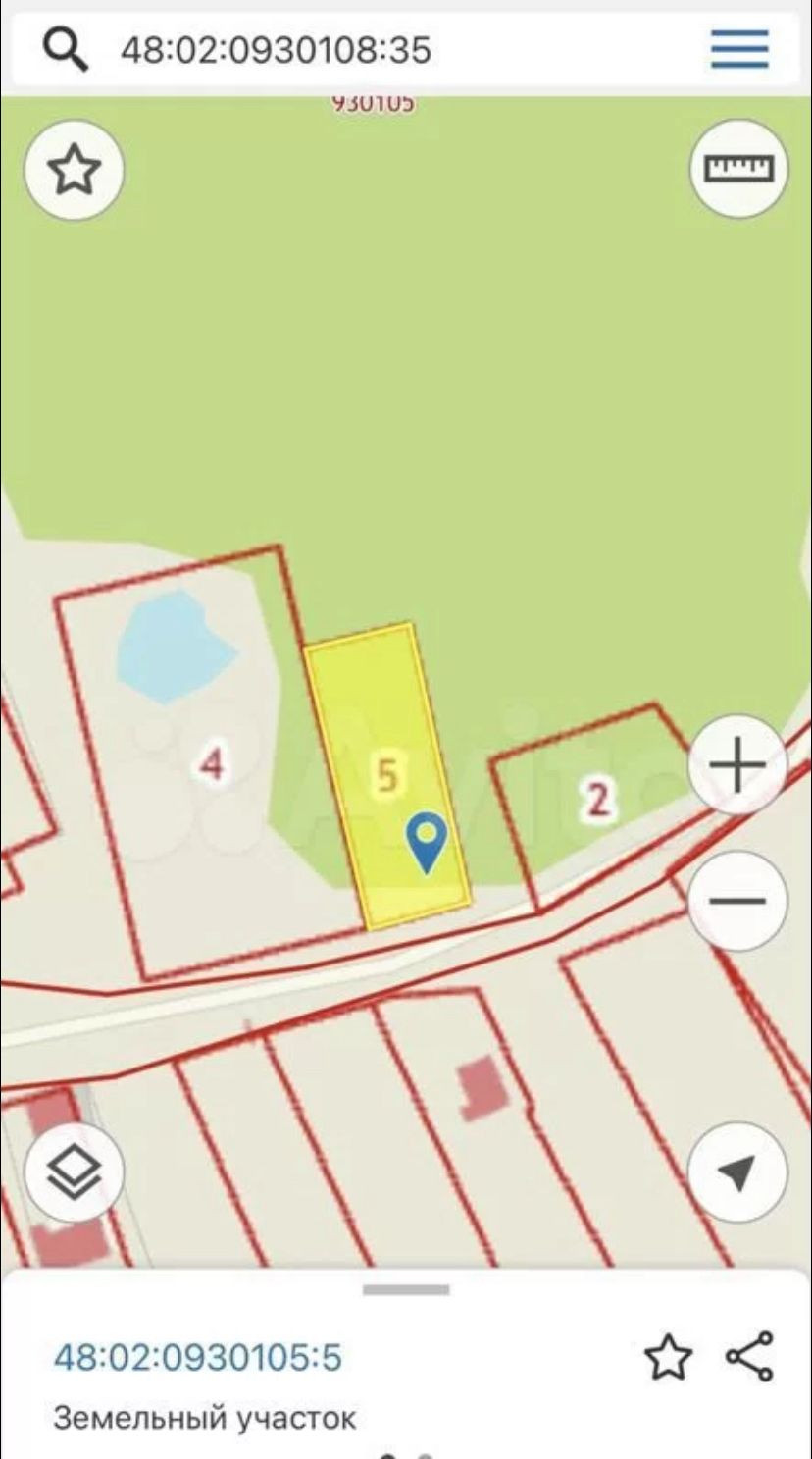Share the selected land parcel
Image resolution: width=812 pixels, height=1459 pixels.
(x=750, y=1357)
